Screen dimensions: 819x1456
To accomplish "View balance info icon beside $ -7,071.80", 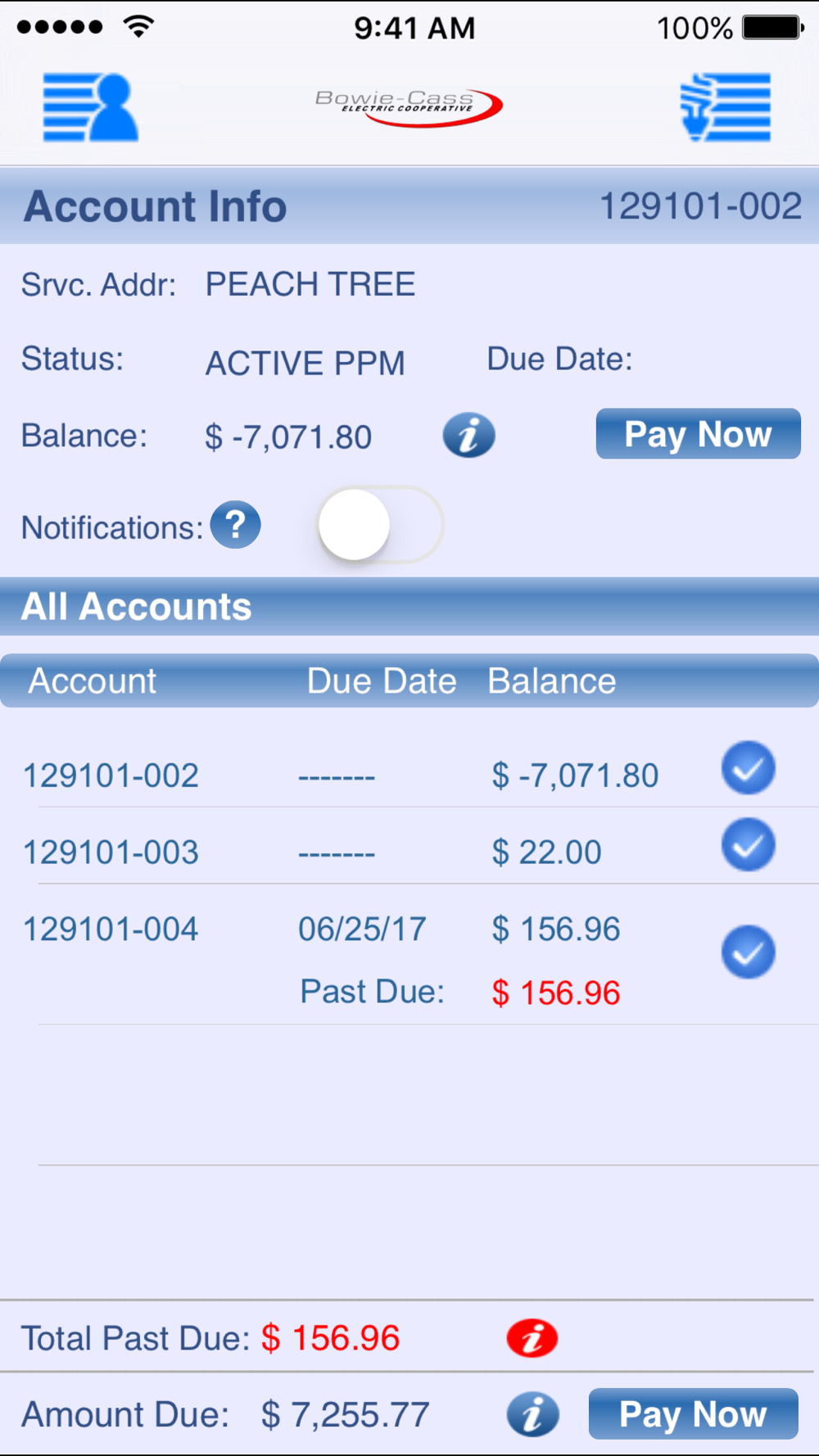I will (469, 435).
